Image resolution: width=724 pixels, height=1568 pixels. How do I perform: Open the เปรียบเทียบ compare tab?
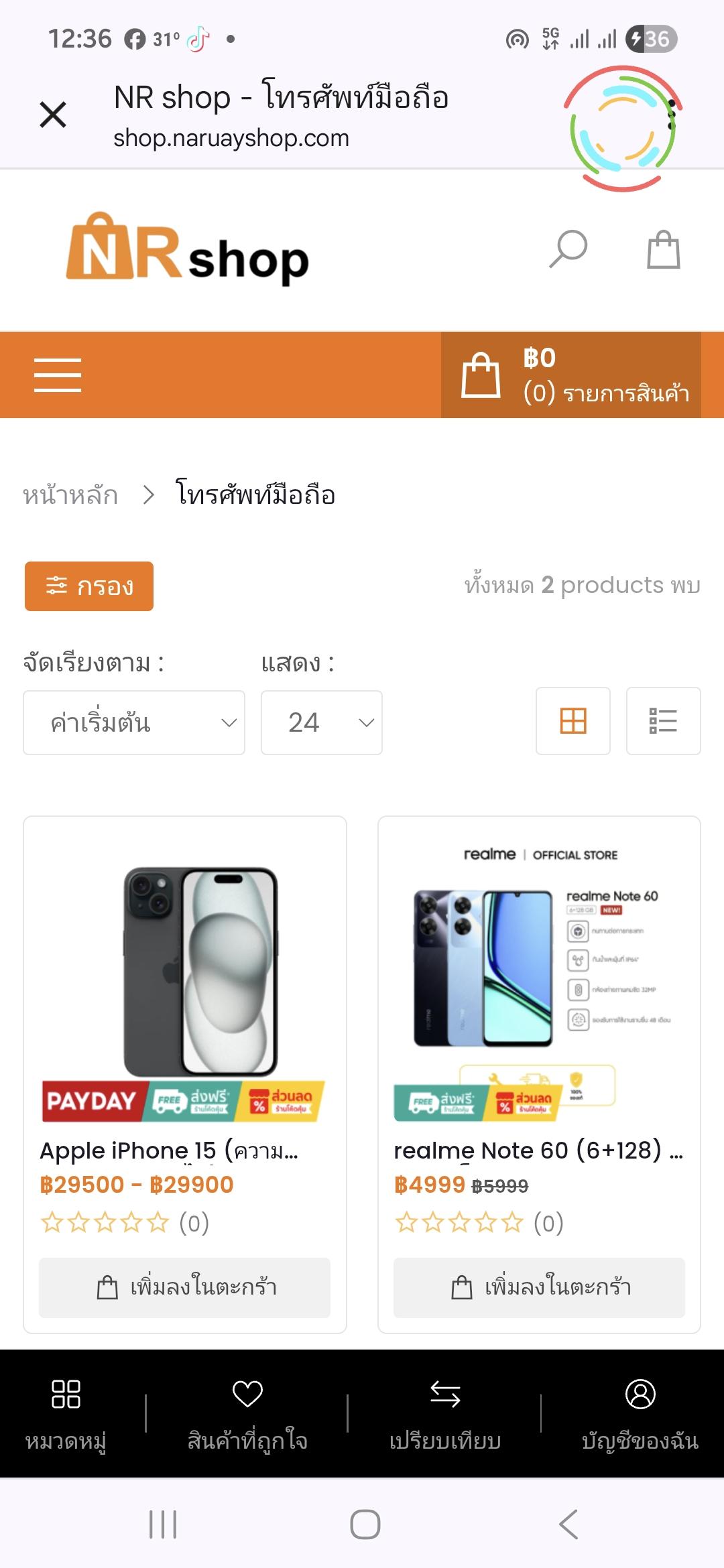(445, 1413)
